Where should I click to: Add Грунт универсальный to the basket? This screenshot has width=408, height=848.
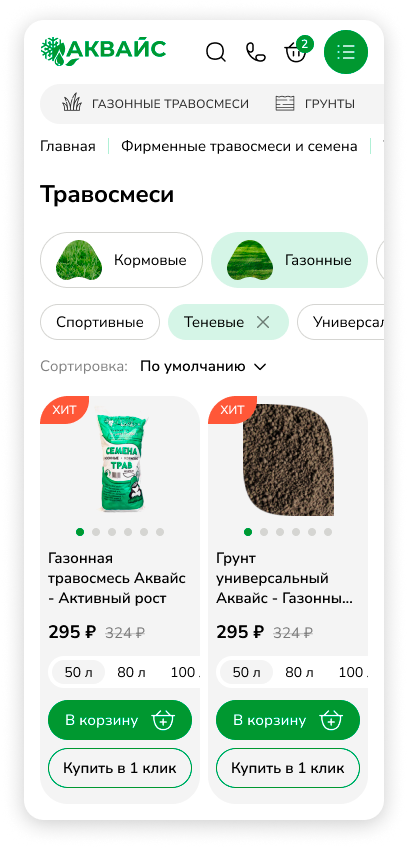point(288,720)
